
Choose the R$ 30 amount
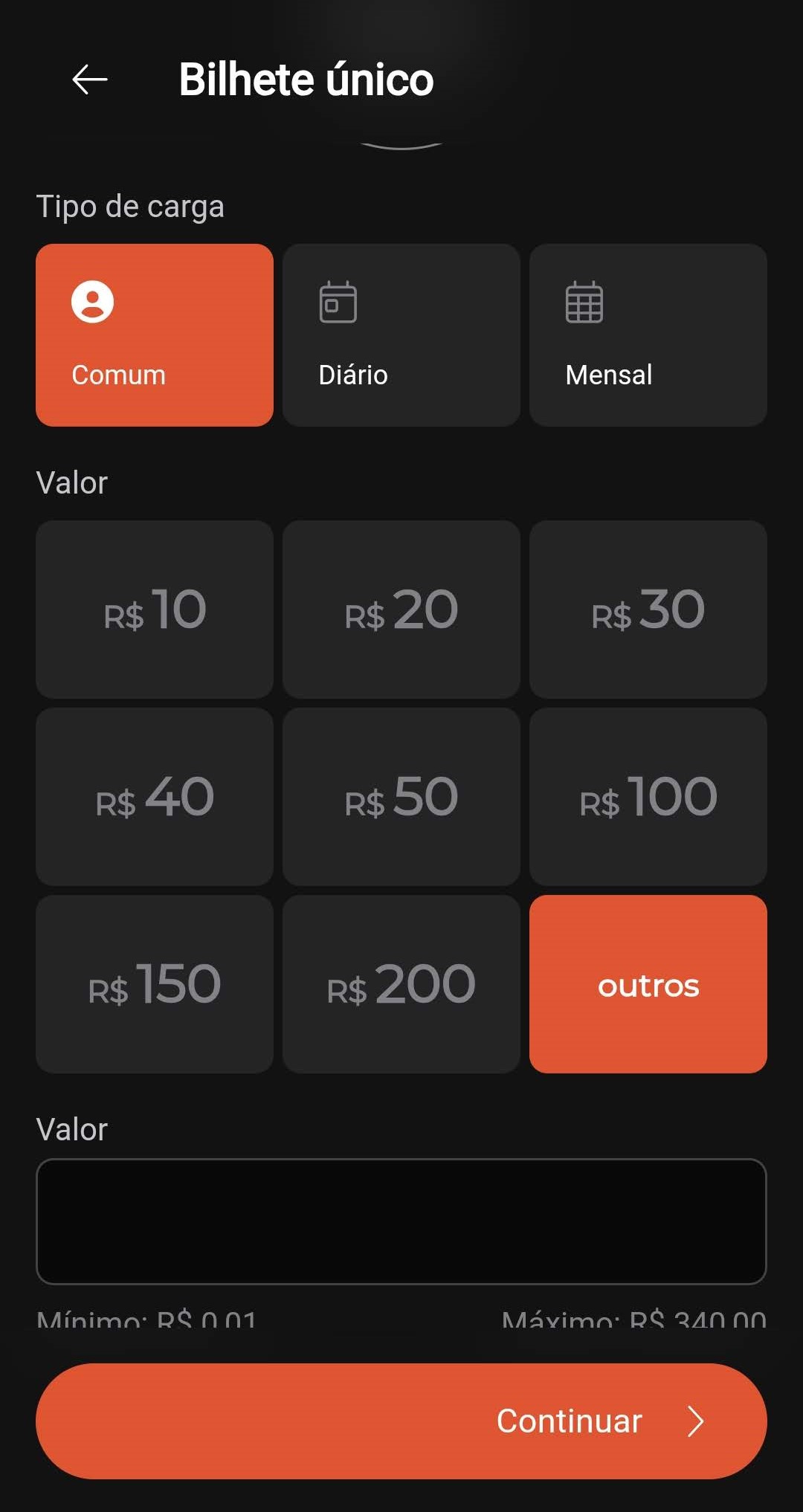pyautogui.click(x=648, y=610)
